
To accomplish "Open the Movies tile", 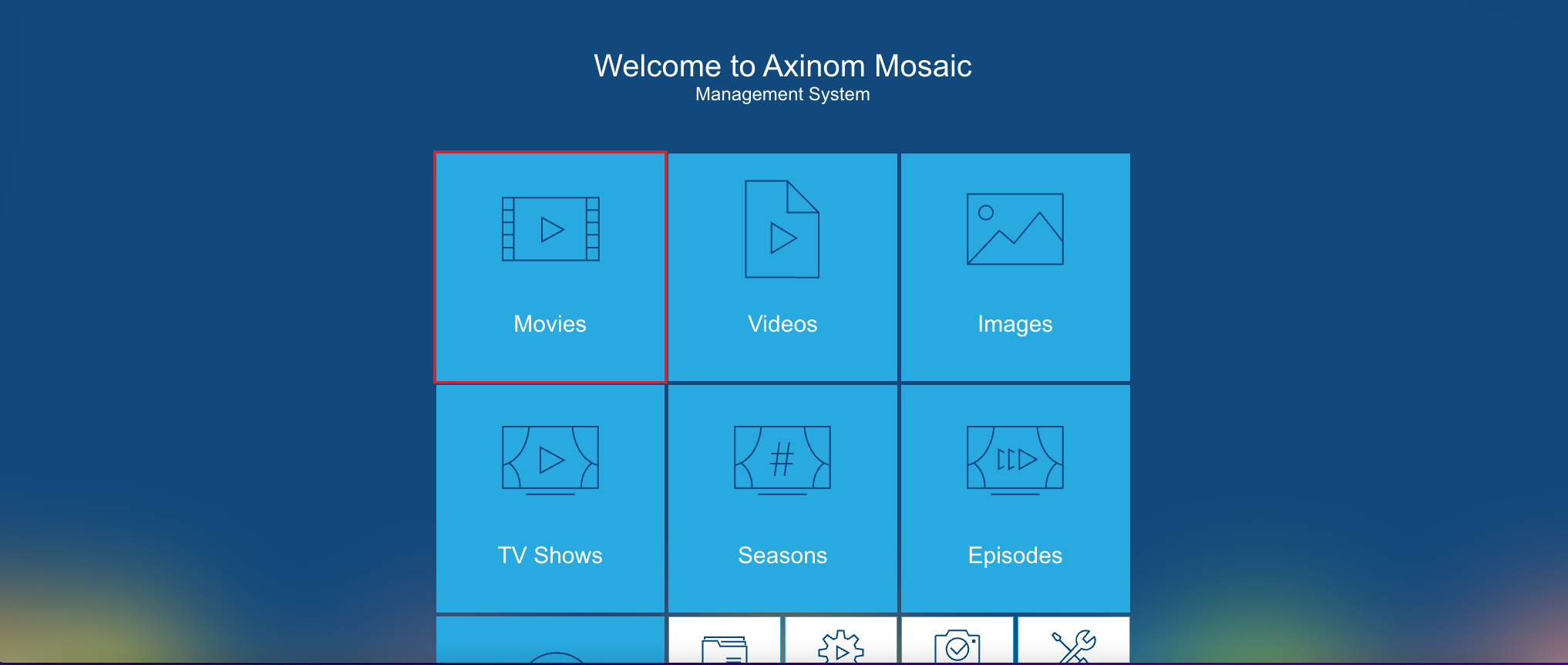I will pos(550,267).
